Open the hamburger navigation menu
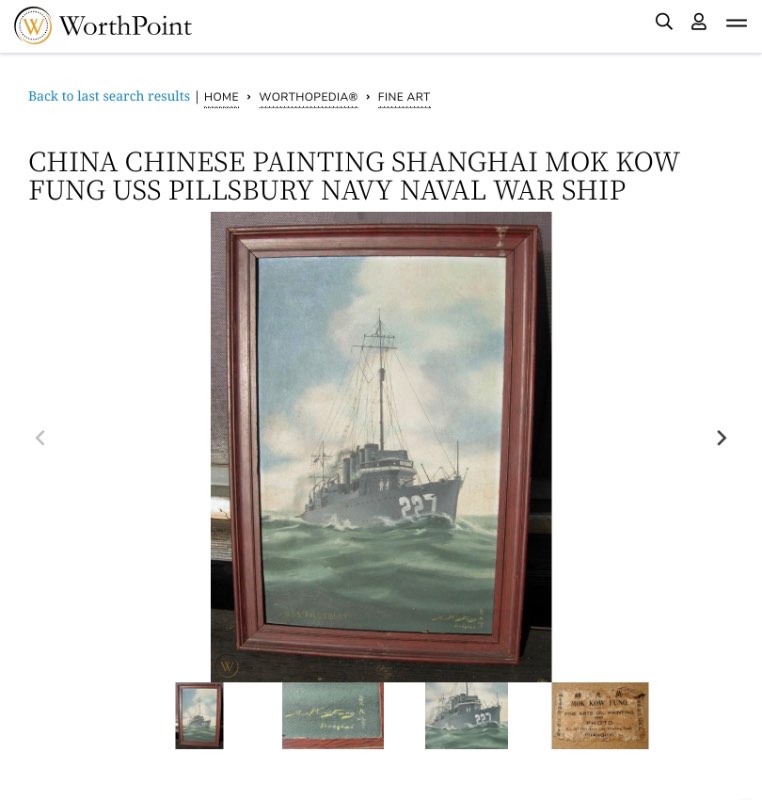 coord(736,21)
